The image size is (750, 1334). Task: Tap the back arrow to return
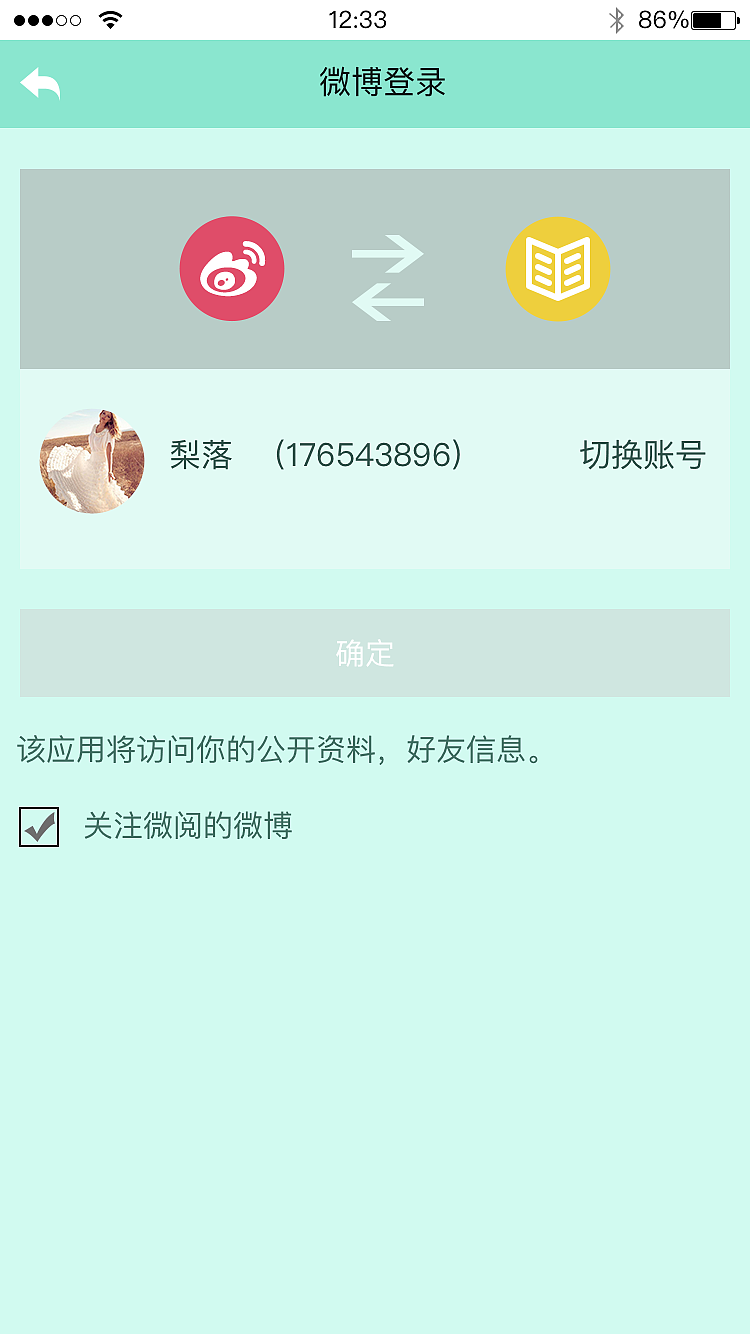[38, 84]
